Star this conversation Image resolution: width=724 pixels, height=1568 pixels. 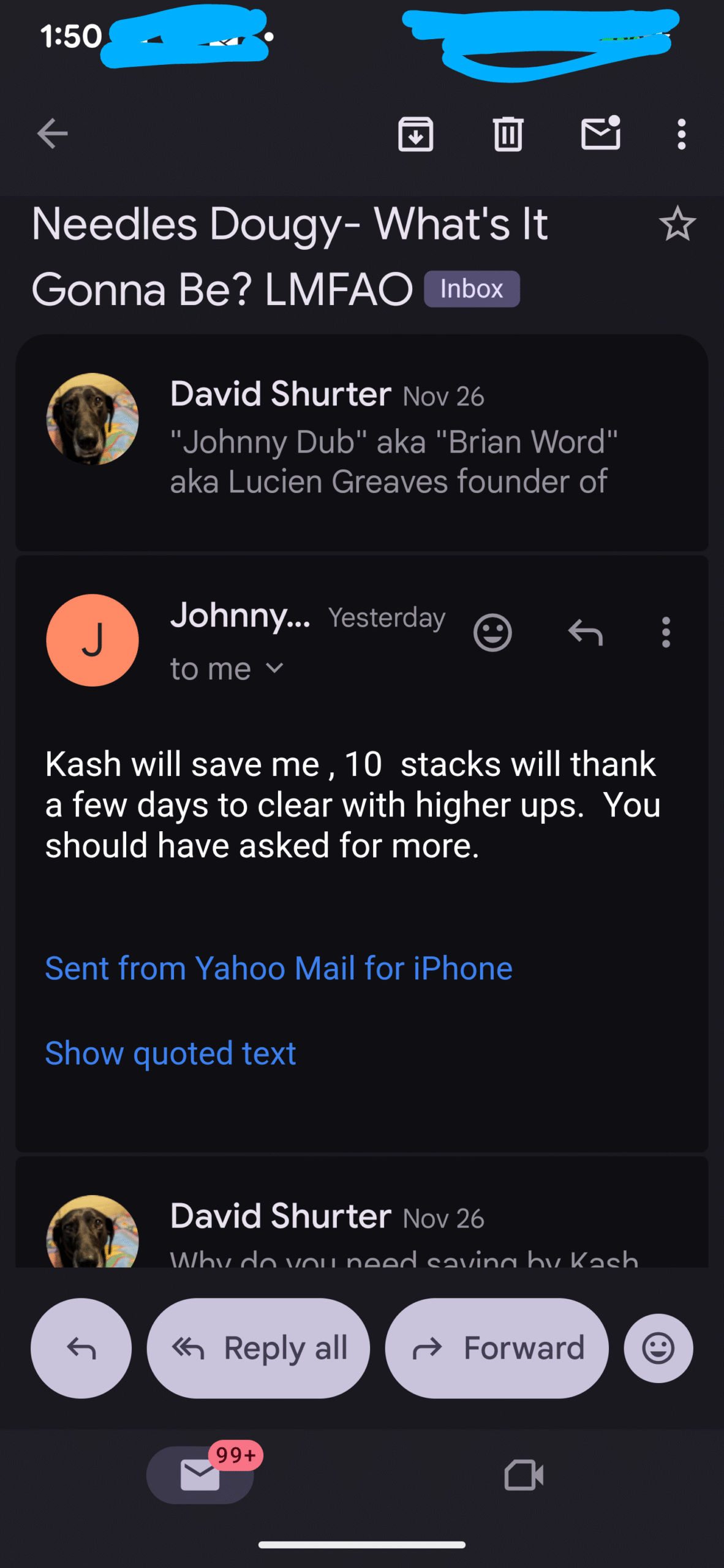click(677, 224)
